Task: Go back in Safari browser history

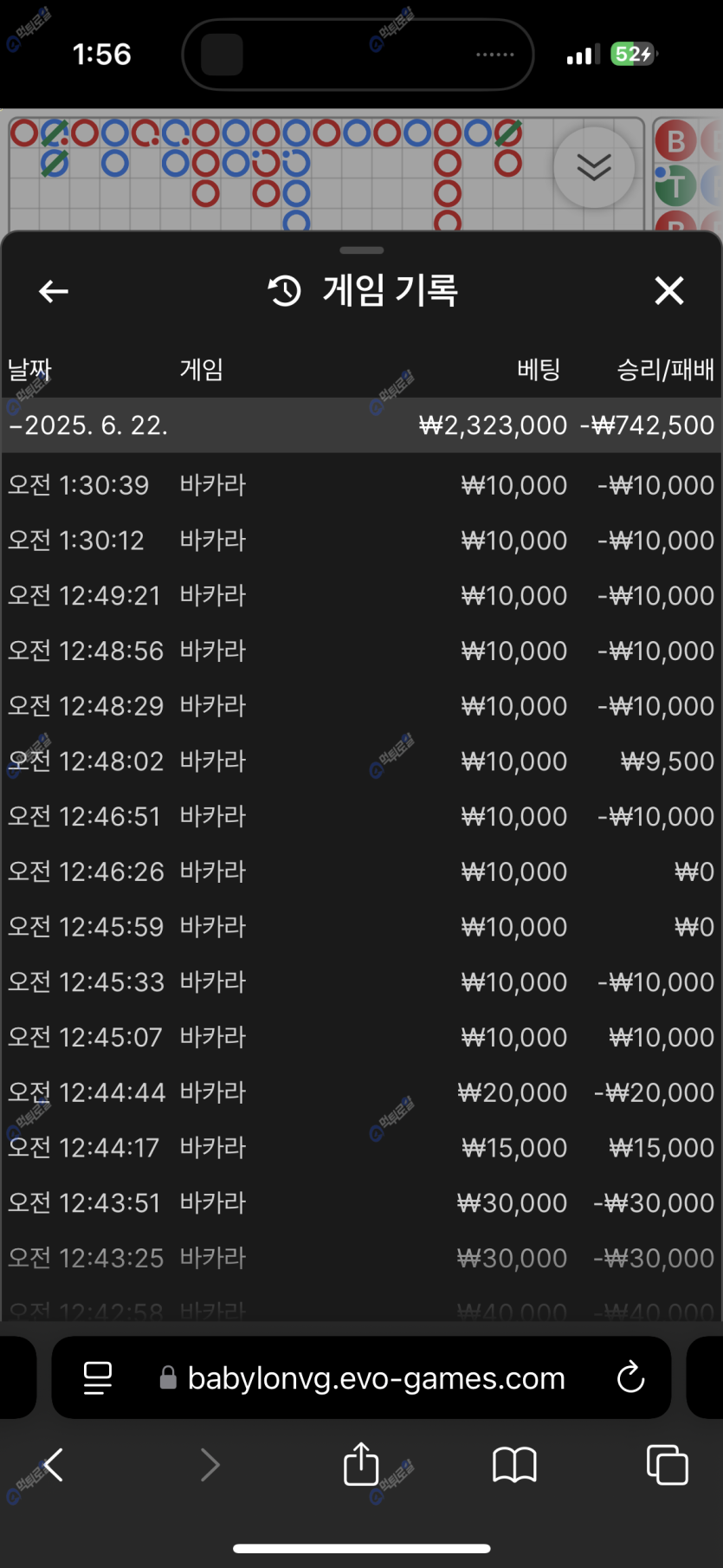Action: pyautogui.click(x=54, y=1465)
